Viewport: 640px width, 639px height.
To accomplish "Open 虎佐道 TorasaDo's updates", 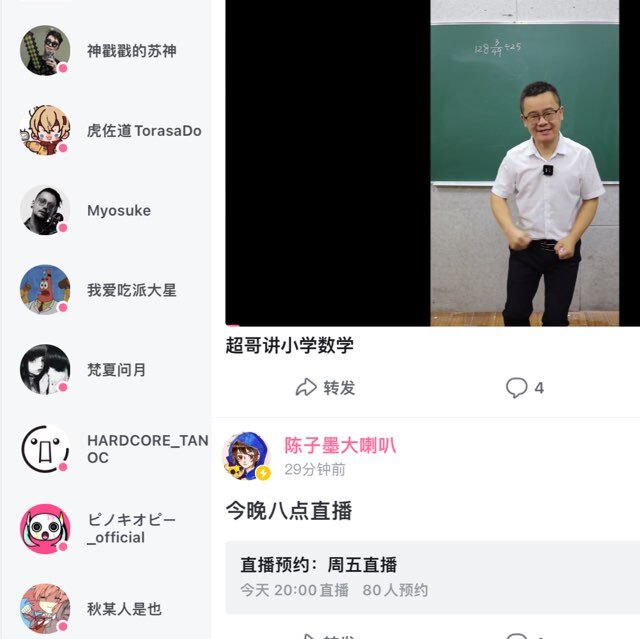I will tap(110, 131).
